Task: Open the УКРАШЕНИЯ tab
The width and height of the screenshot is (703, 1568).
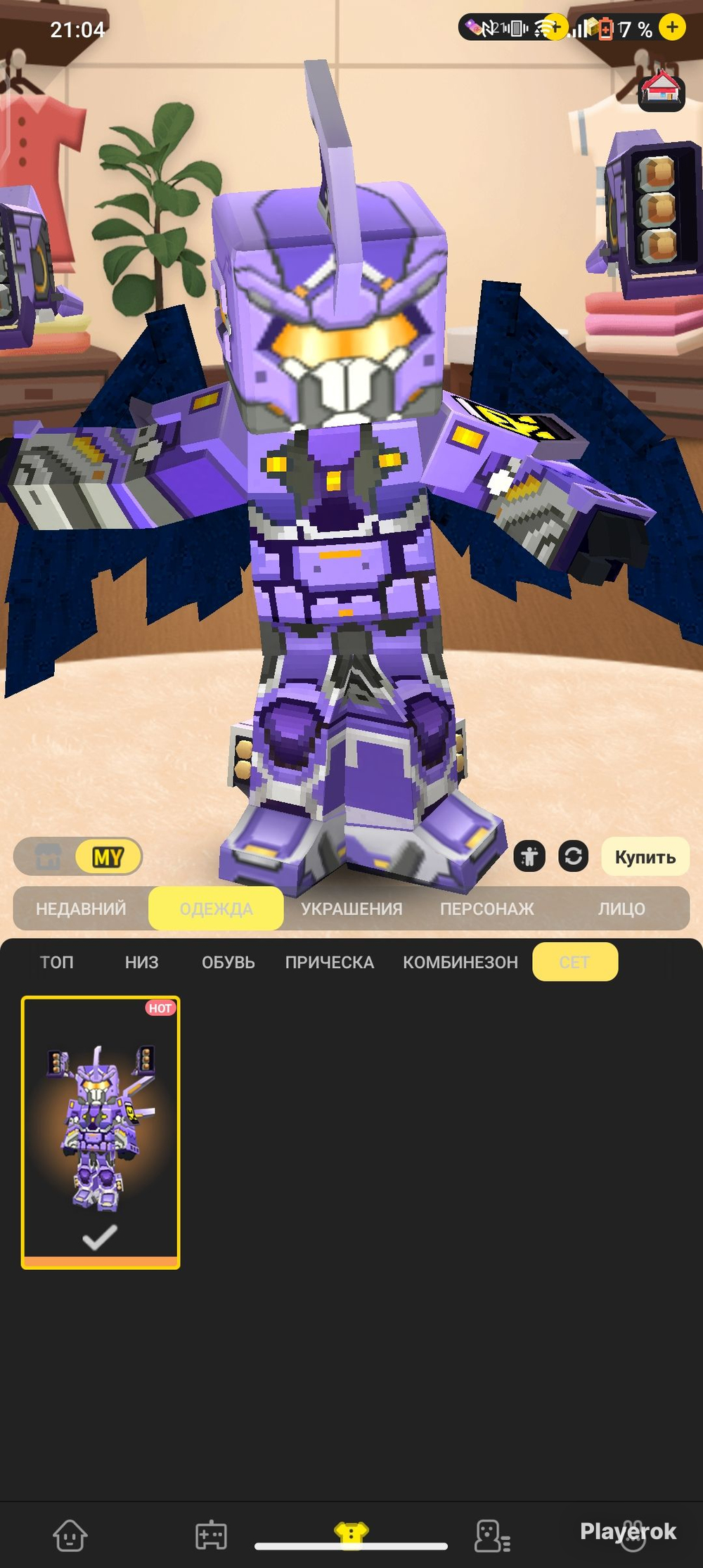Action: (x=351, y=908)
